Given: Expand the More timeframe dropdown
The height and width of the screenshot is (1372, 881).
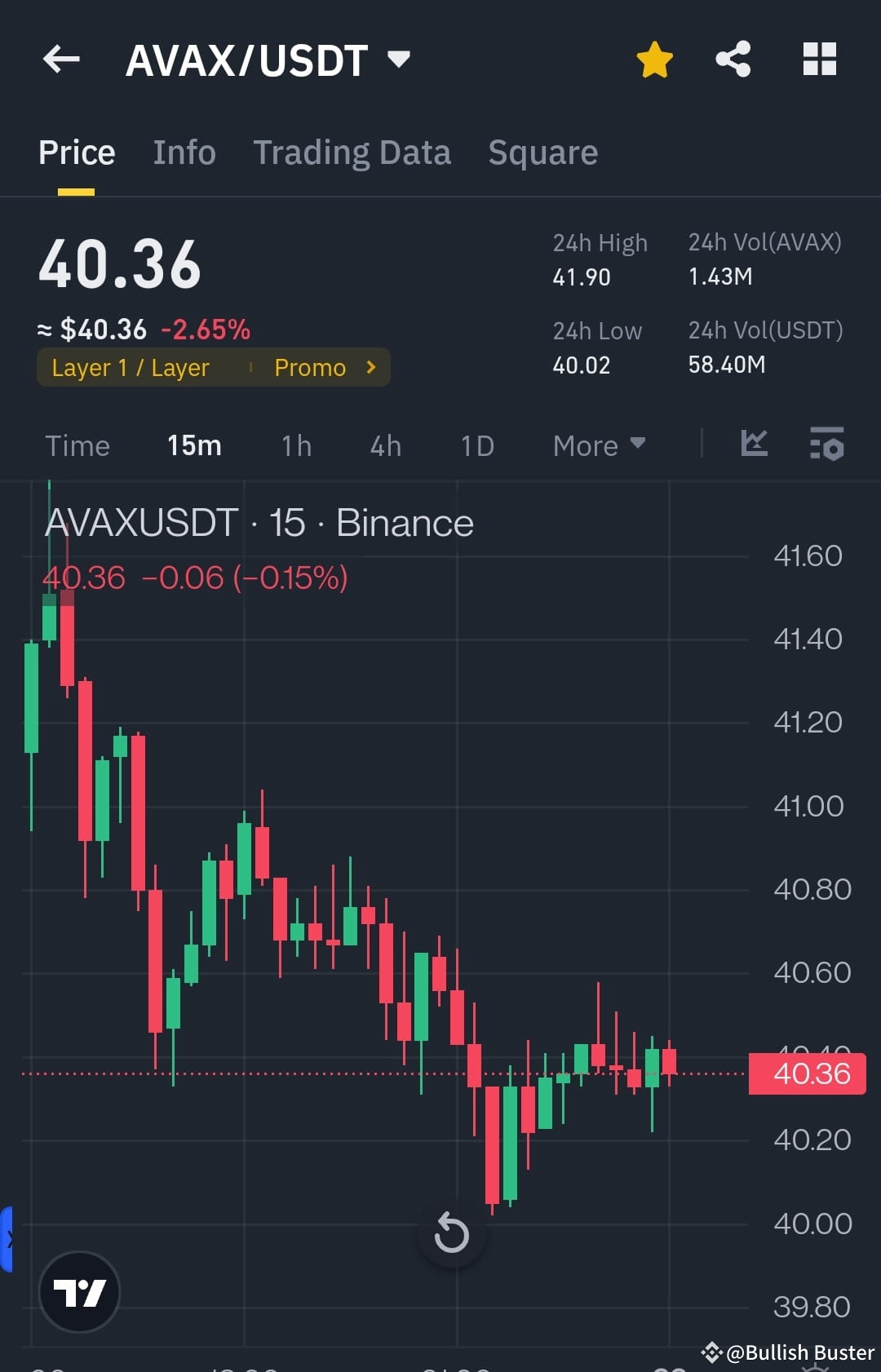Looking at the screenshot, I should [599, 445].
